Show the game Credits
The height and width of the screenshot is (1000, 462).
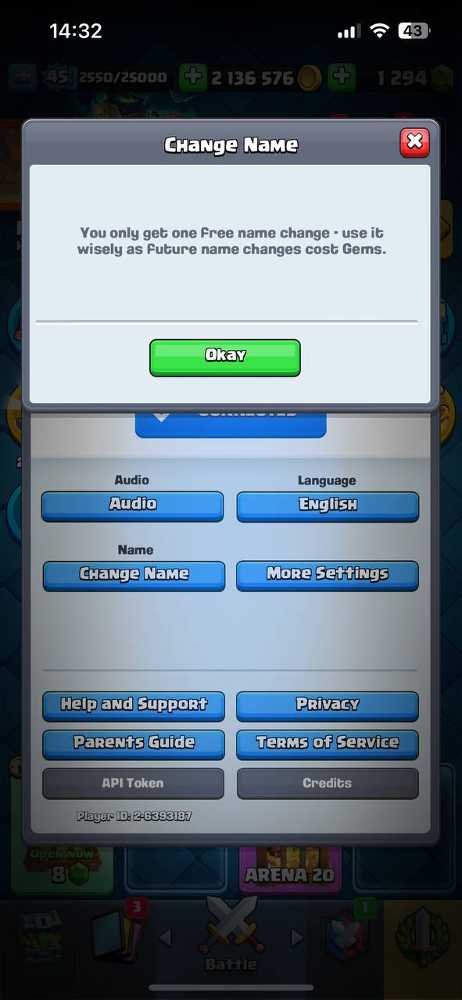[328, 783]
